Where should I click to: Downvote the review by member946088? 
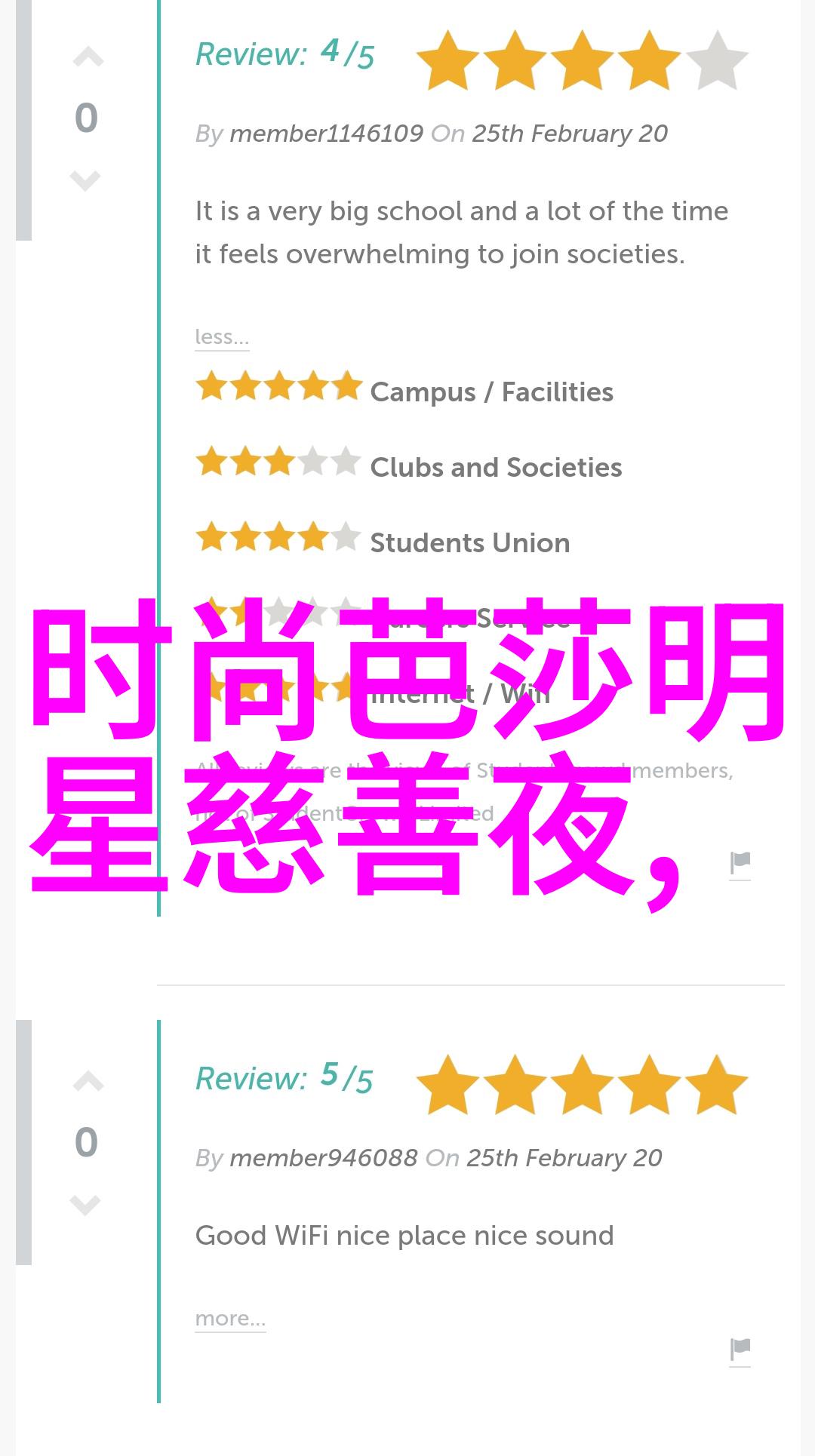tap(85, 1205)
